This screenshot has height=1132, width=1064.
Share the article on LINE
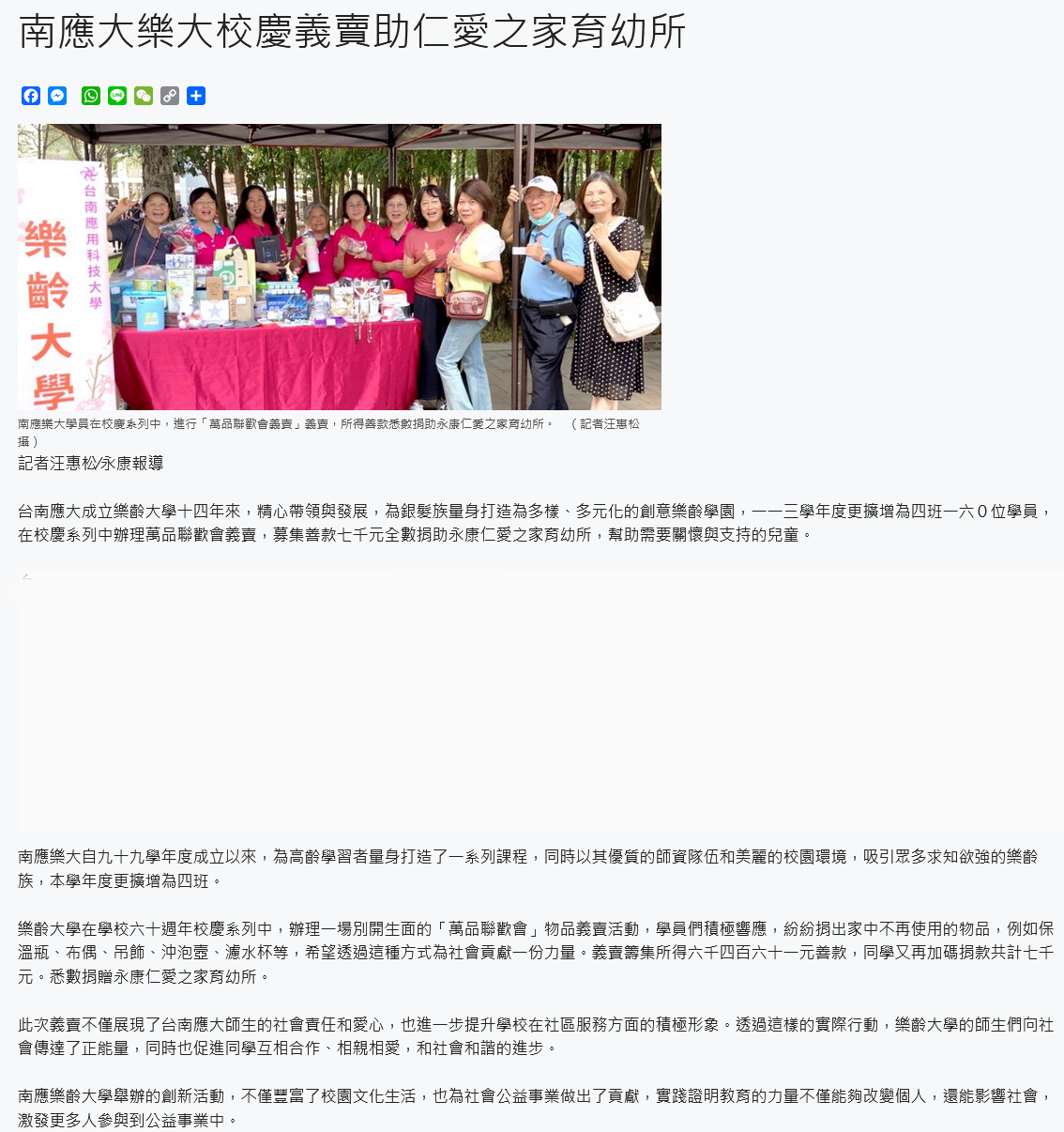tap(117, 96)
